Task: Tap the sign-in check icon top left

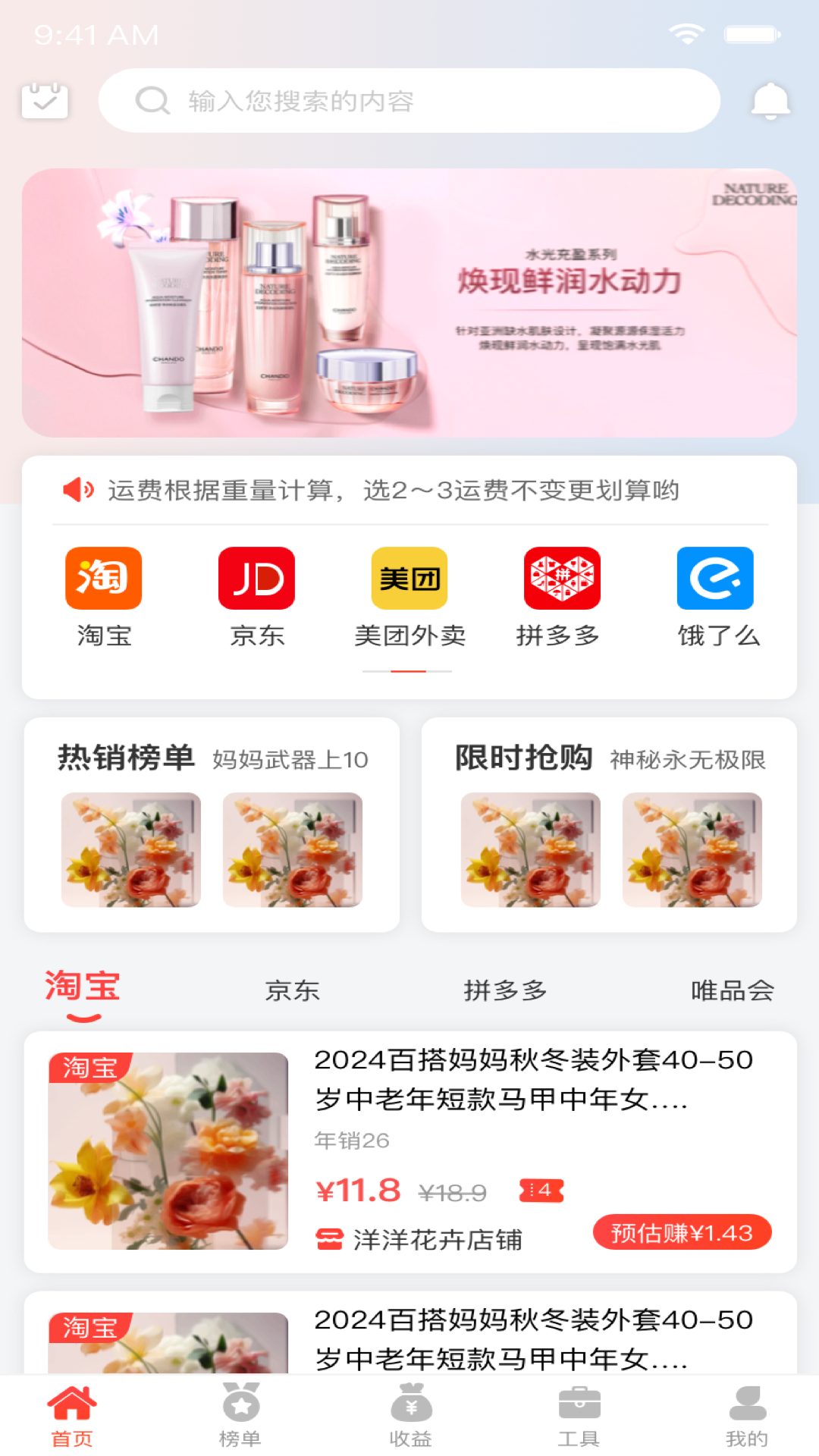Action: pos(45,101)
